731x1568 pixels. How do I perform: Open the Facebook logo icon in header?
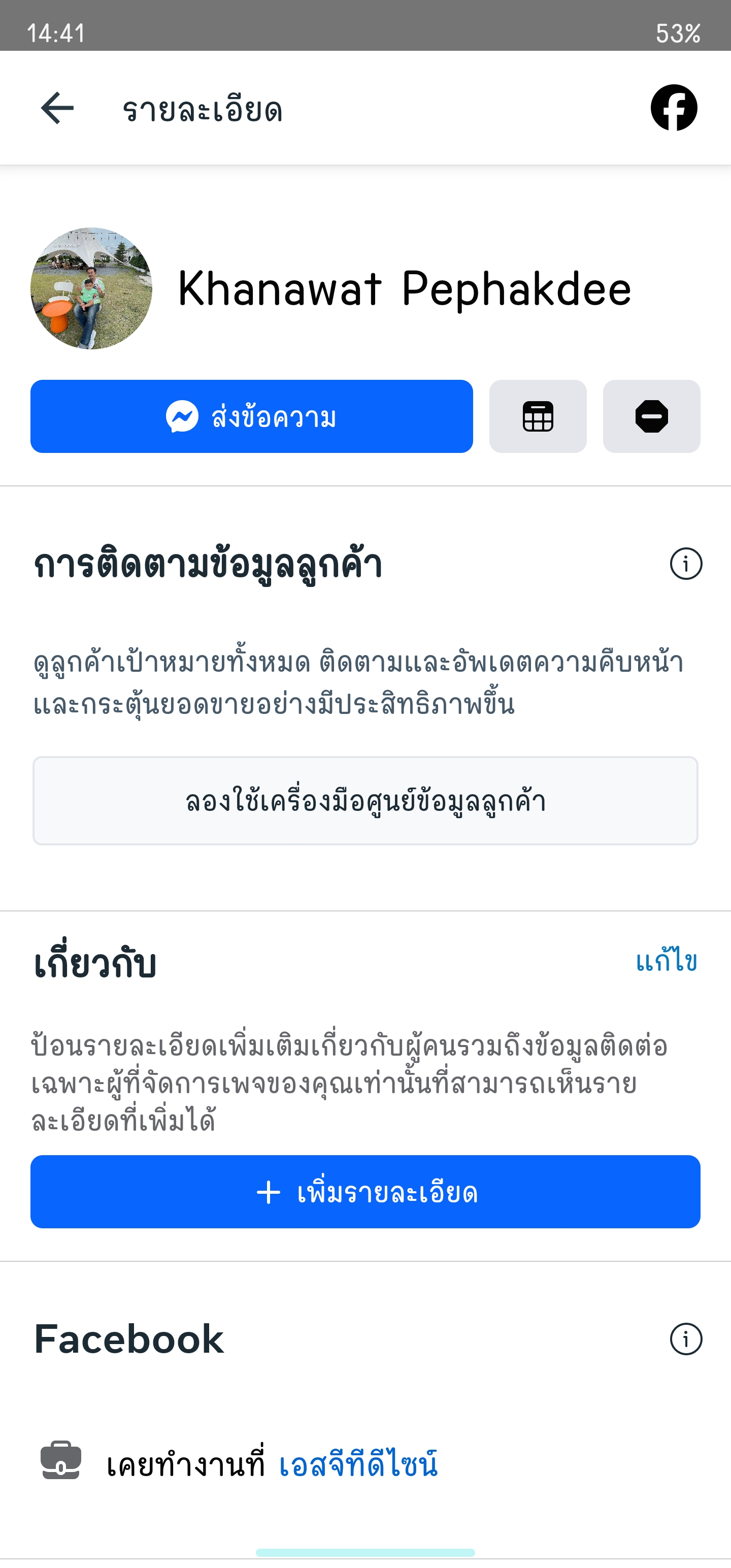(x=673, y=108)
